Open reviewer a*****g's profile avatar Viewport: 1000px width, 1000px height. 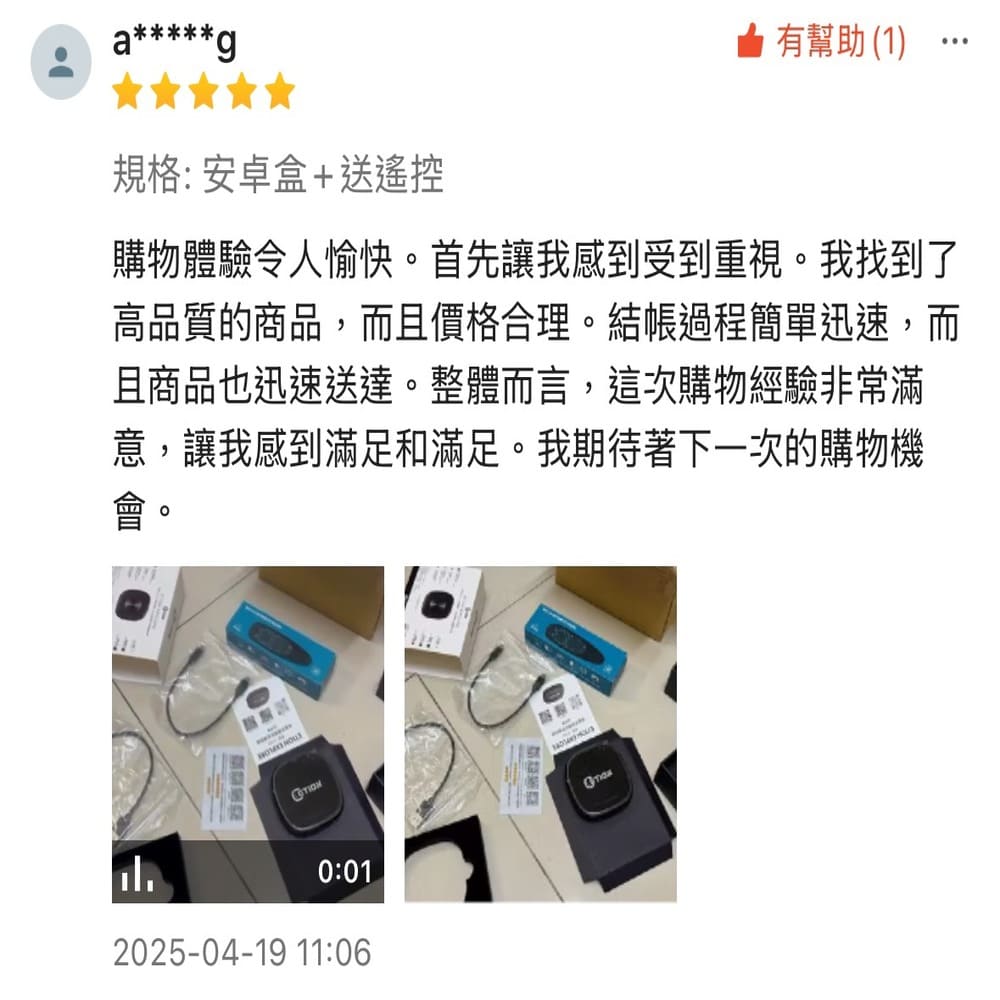[x=61, y=62]
